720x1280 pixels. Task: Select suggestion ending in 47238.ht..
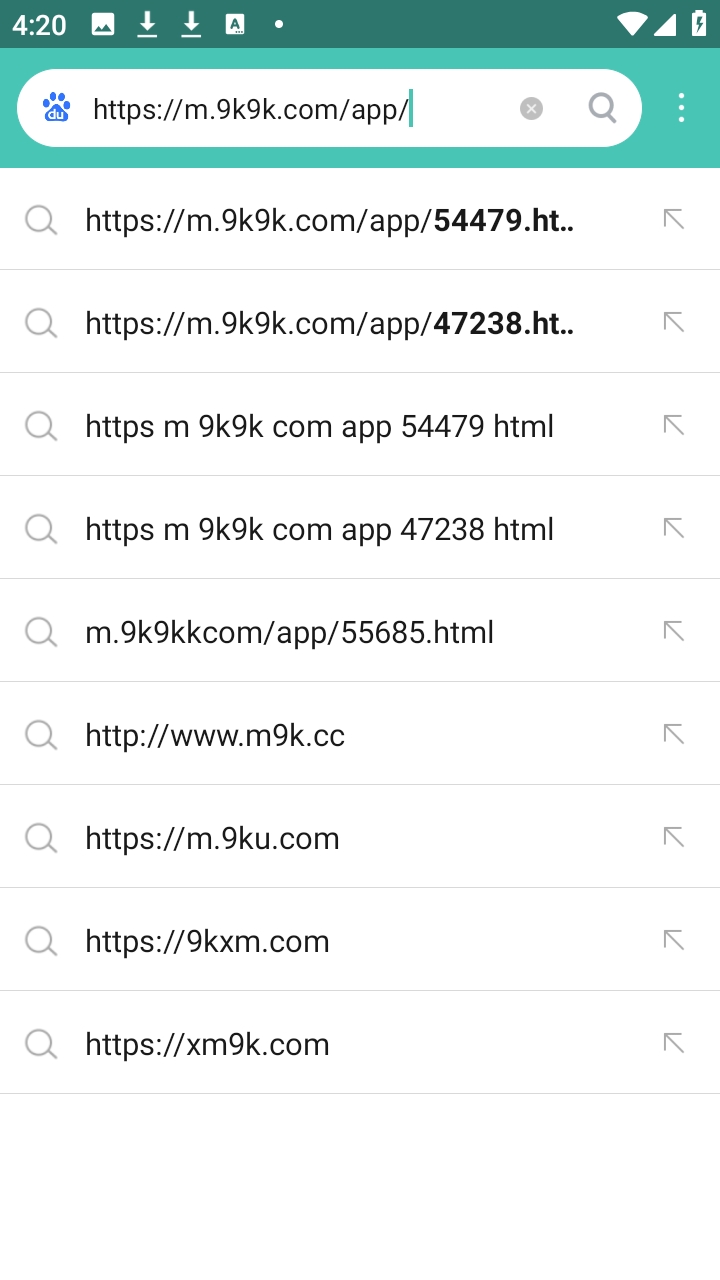point(329,323)
